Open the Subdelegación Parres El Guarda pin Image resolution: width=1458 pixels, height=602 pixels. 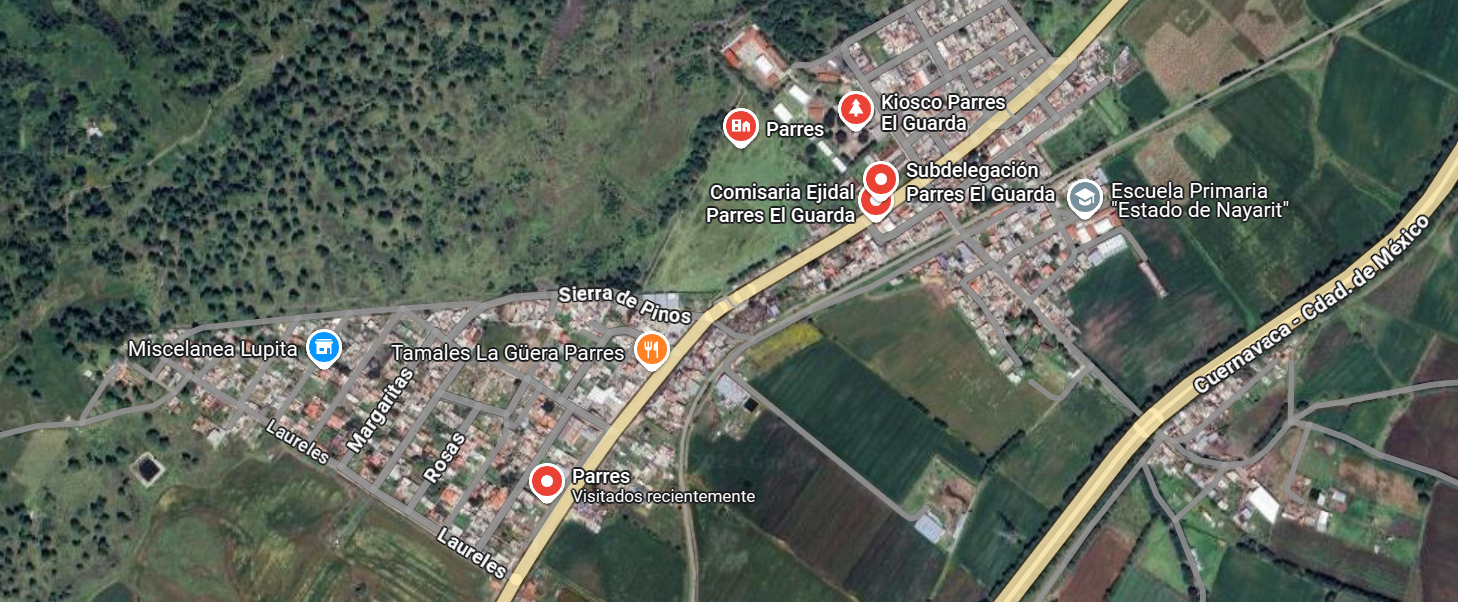[881, 179]
